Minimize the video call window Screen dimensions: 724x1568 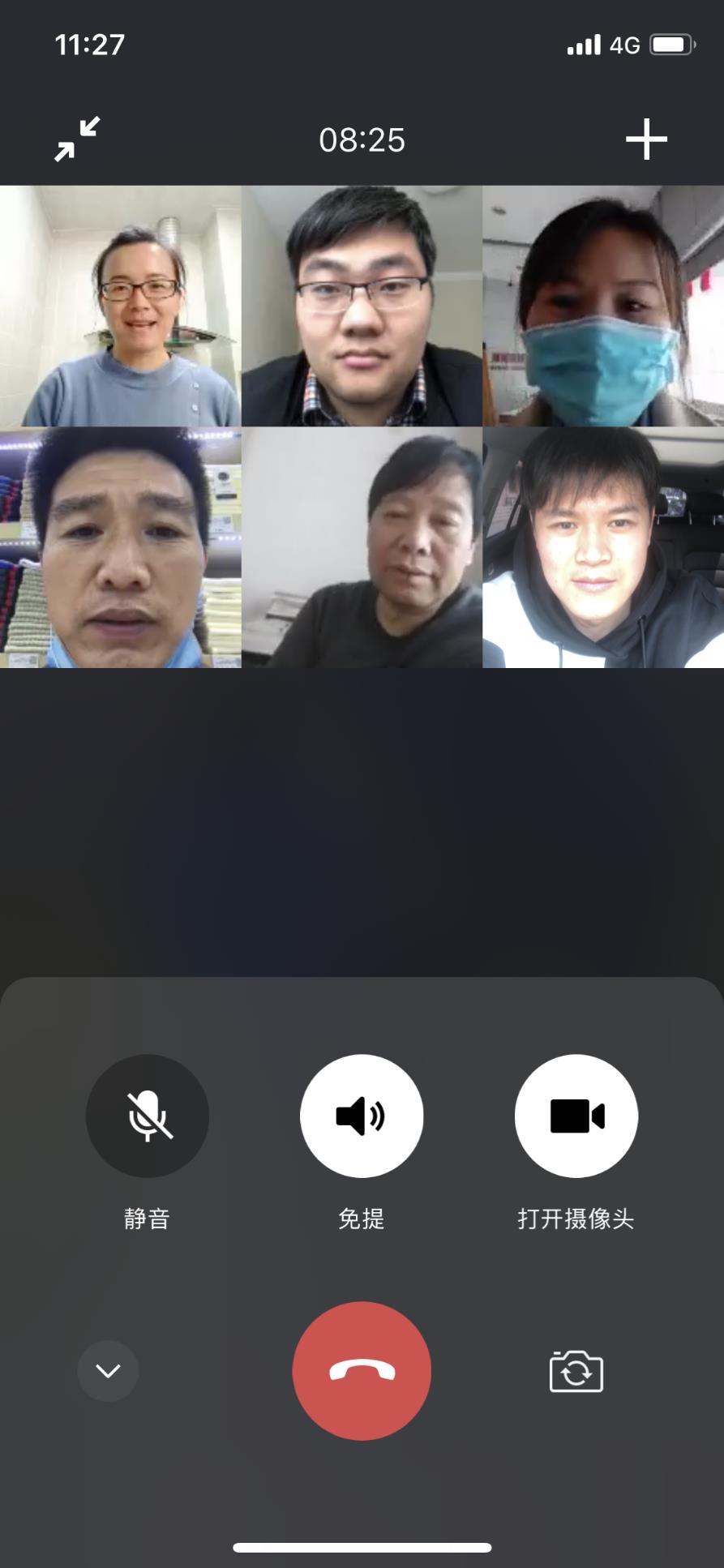click(77, 139)
